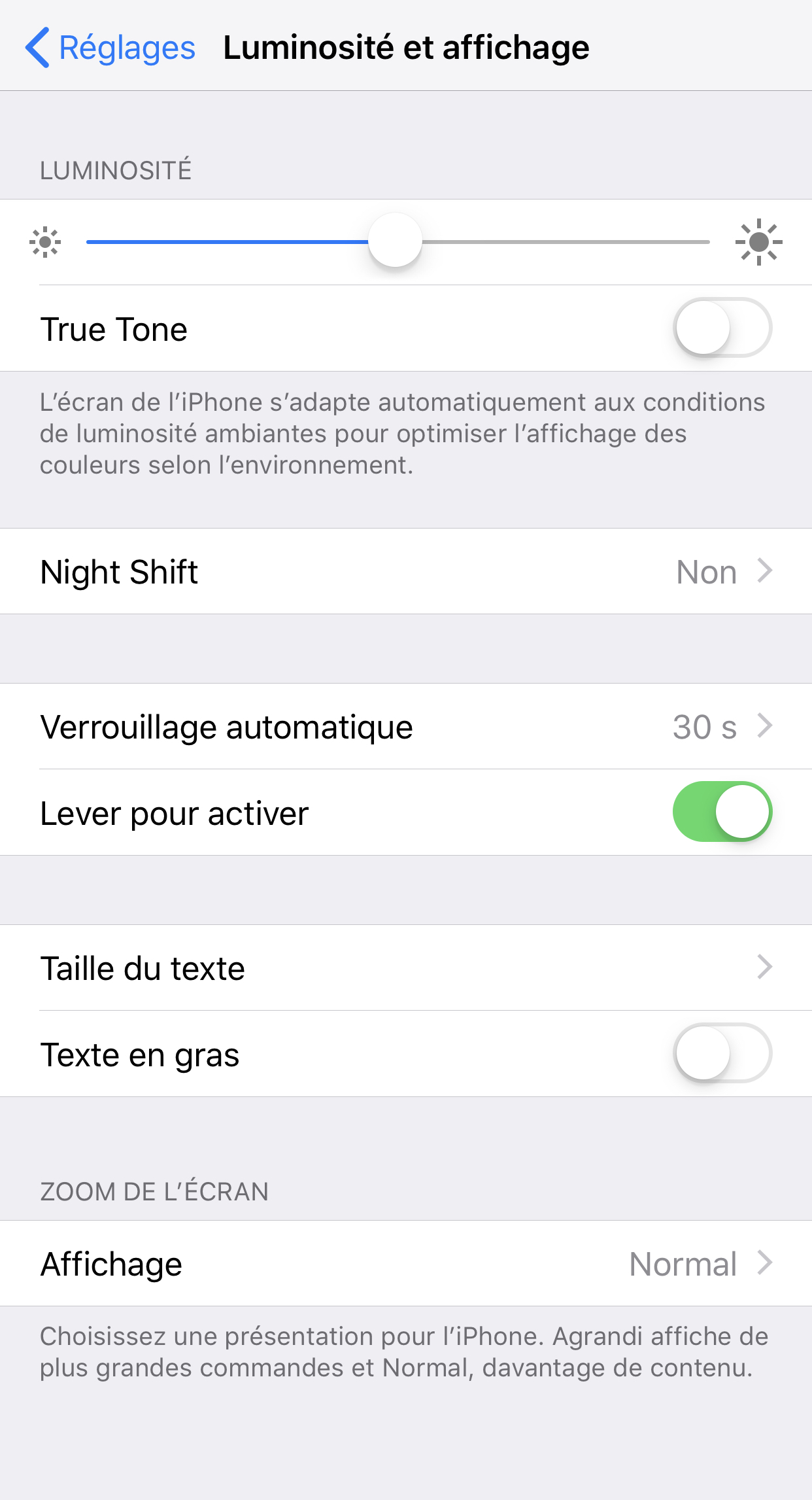The width and height of the screenshot is (812, 1500).
Task: Disable Lever pour activer
Action: pyautogui.click(x=722, y=811)
